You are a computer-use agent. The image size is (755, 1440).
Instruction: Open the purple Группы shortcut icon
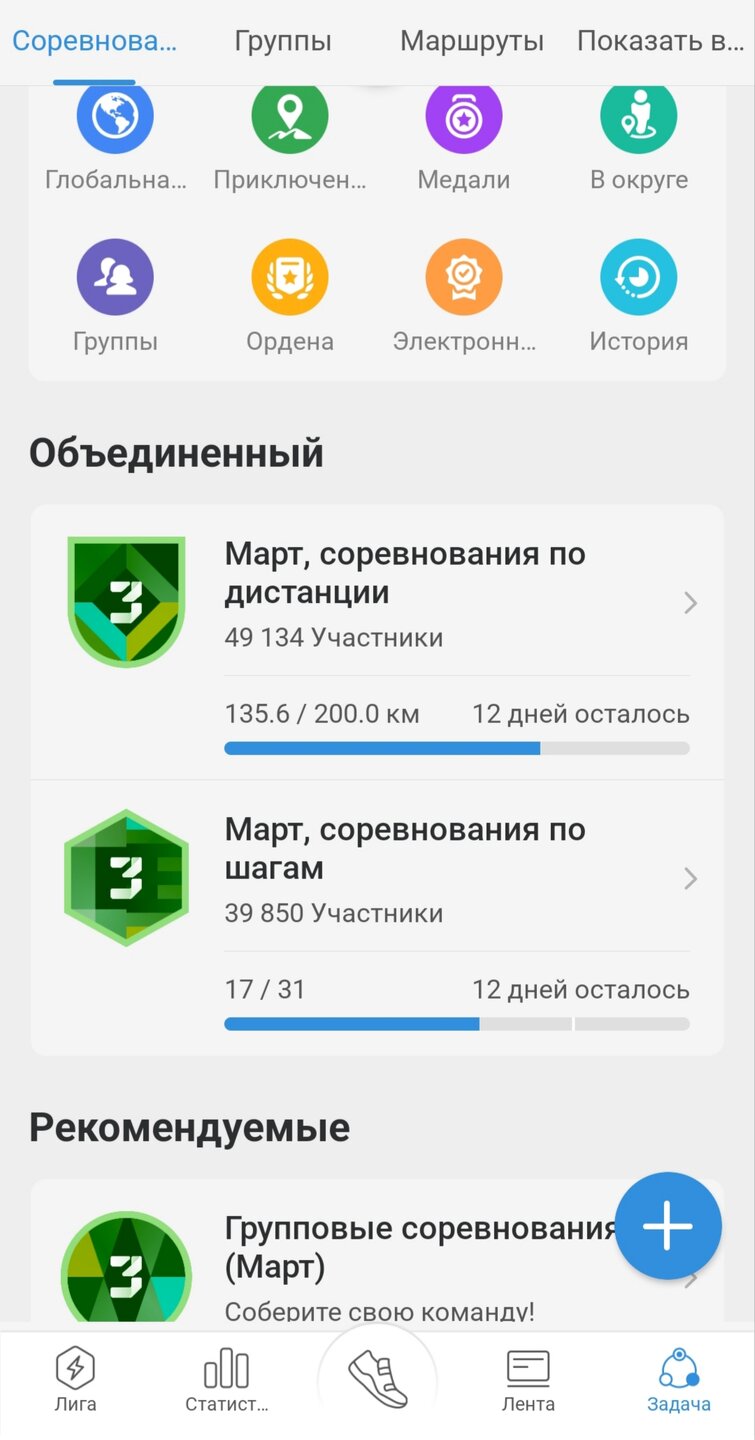click(x=115, y=278)
